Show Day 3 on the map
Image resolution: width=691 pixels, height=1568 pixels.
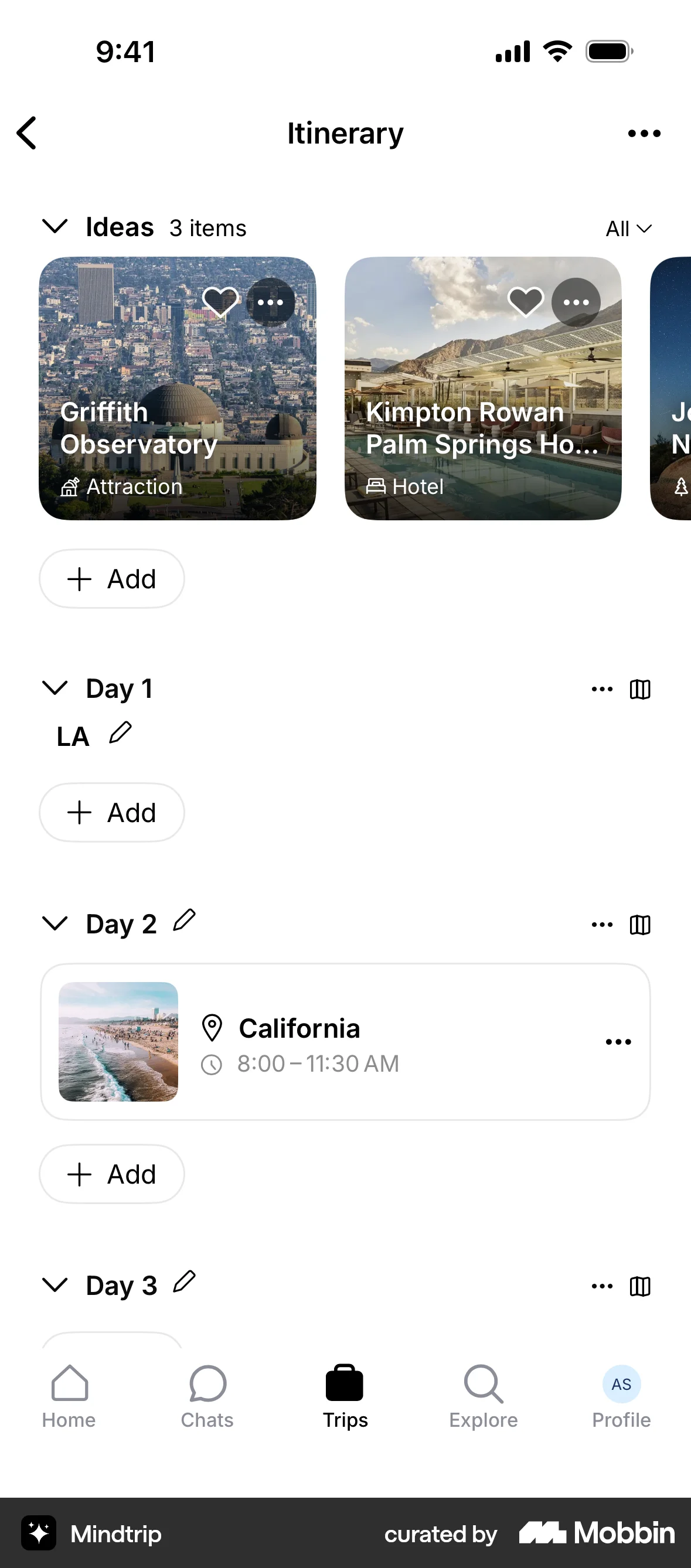pos(640,1286)
